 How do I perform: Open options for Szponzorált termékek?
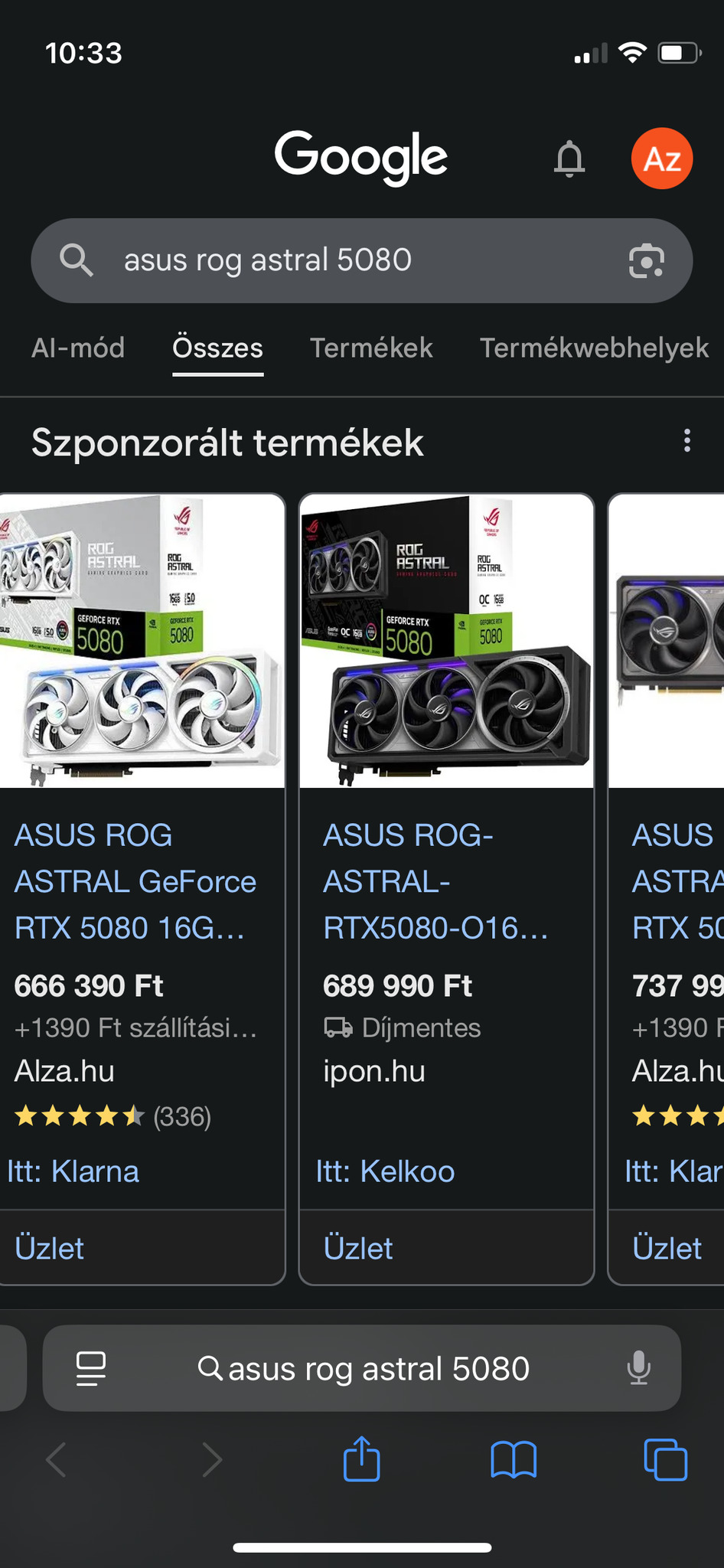pos(687,441)
